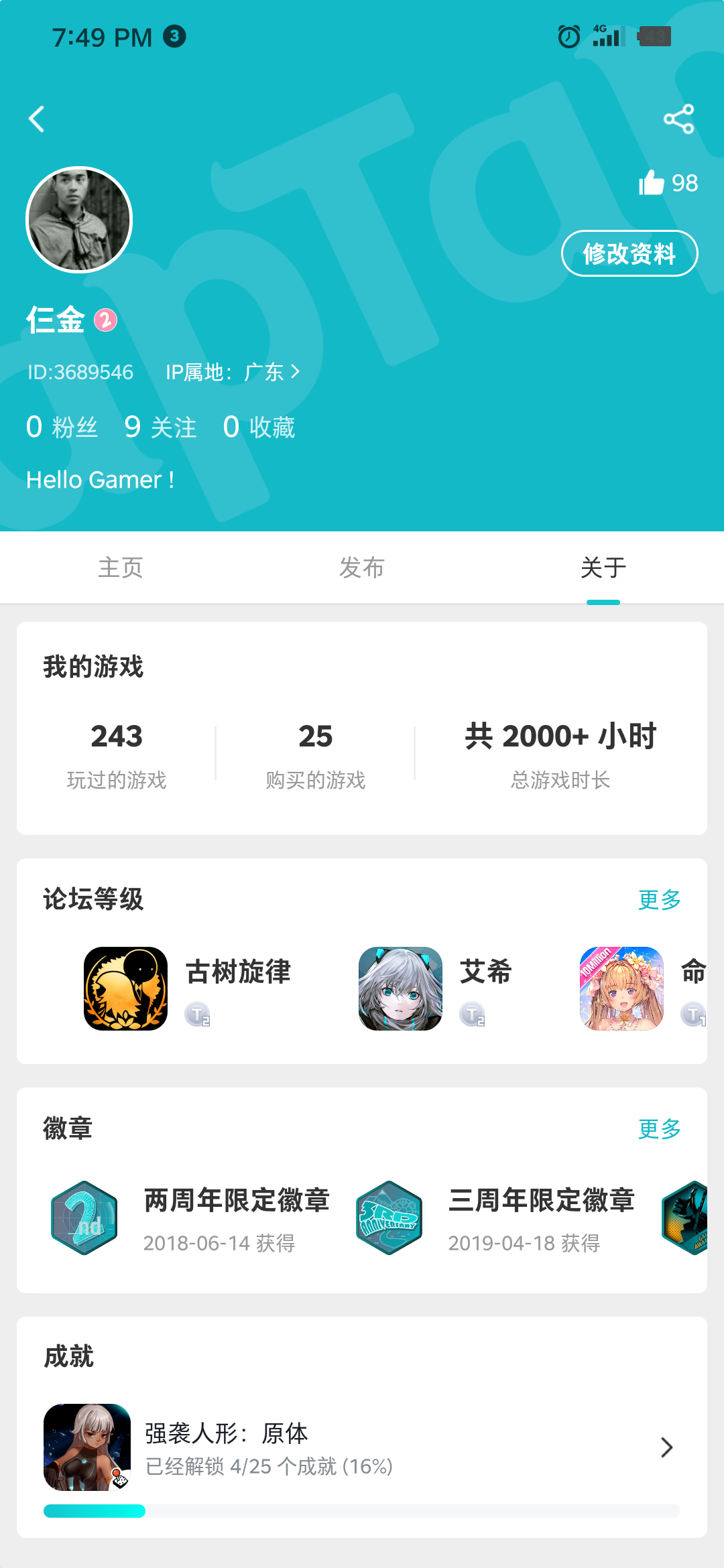This screenshot has height=1568, width=724.
Task: Tap the 修改资料 button
Action: pyautogui.click(x=629, y=253)
